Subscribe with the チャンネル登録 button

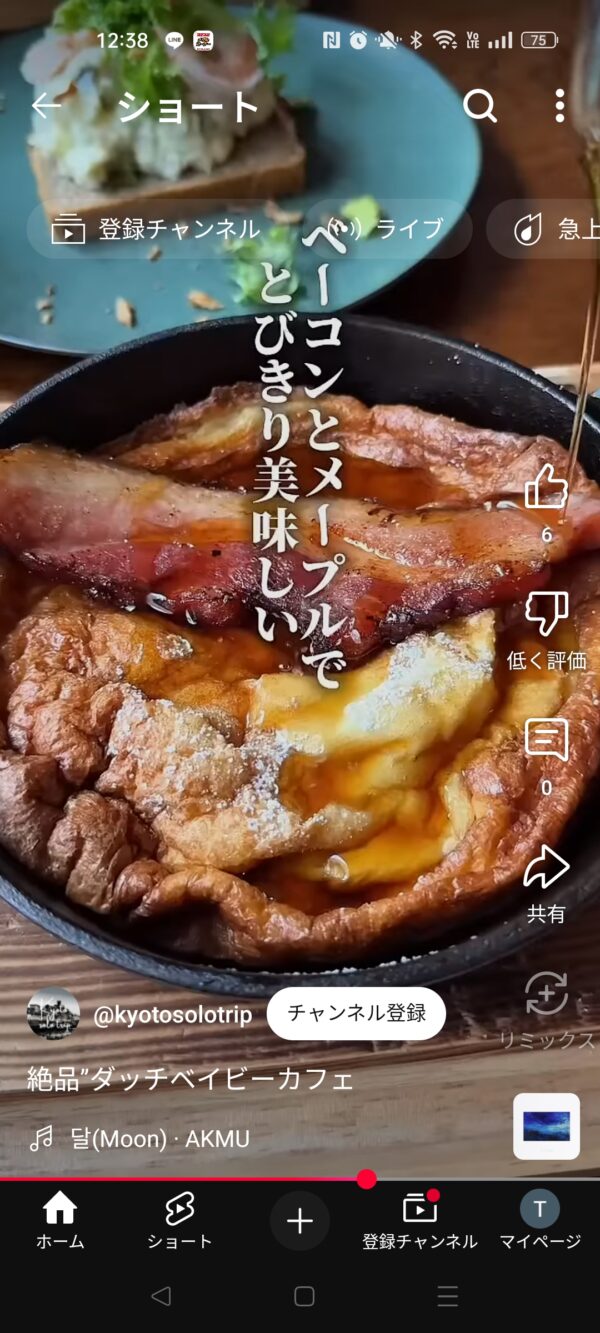point(356,1013)
